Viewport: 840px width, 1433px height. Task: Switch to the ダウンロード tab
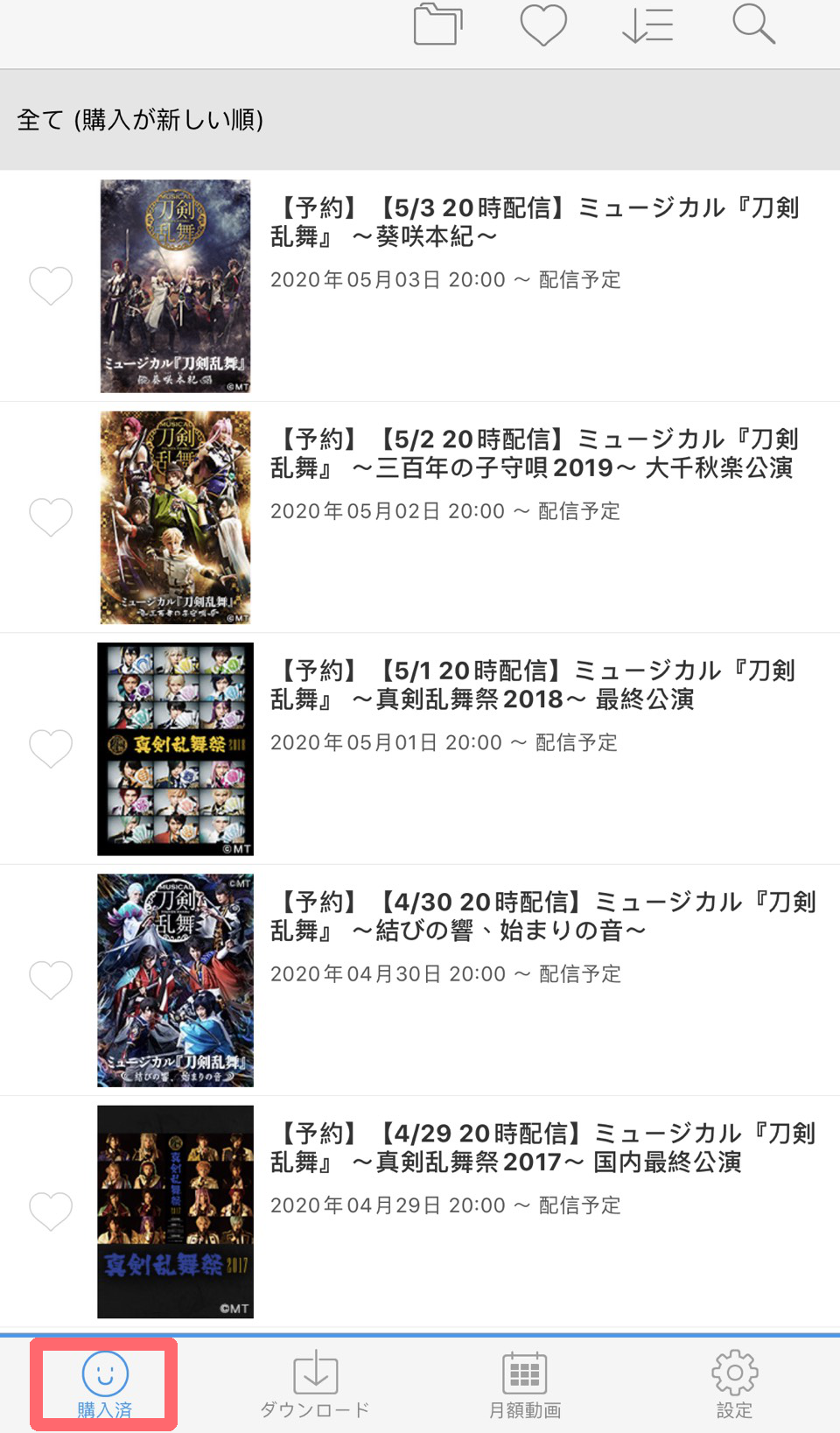pyautogui.click(x=315, y=1385)
